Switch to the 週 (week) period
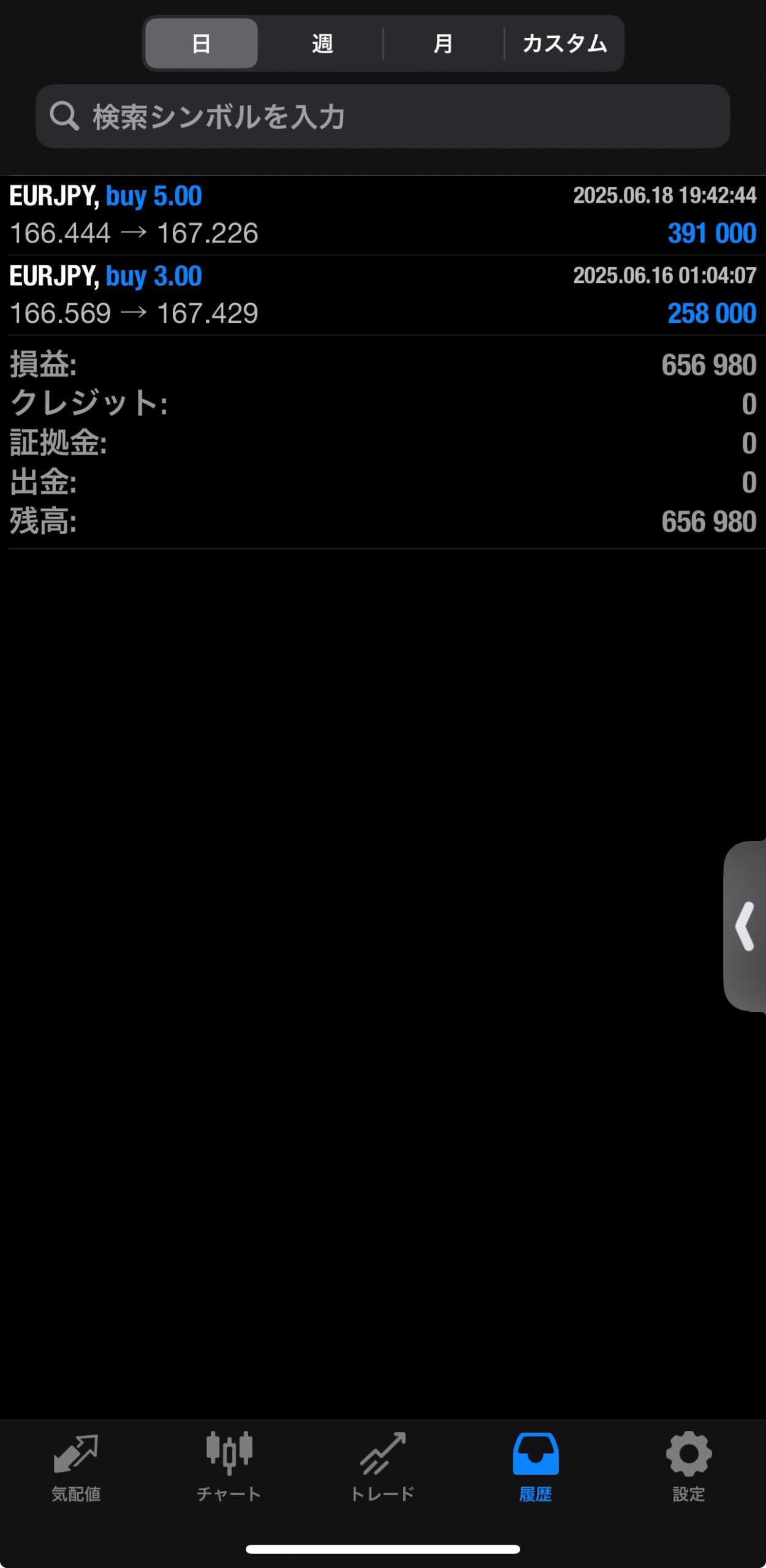Image resolution: width=766 pixels, height=1568 pixels. click(x=322, y=43)
